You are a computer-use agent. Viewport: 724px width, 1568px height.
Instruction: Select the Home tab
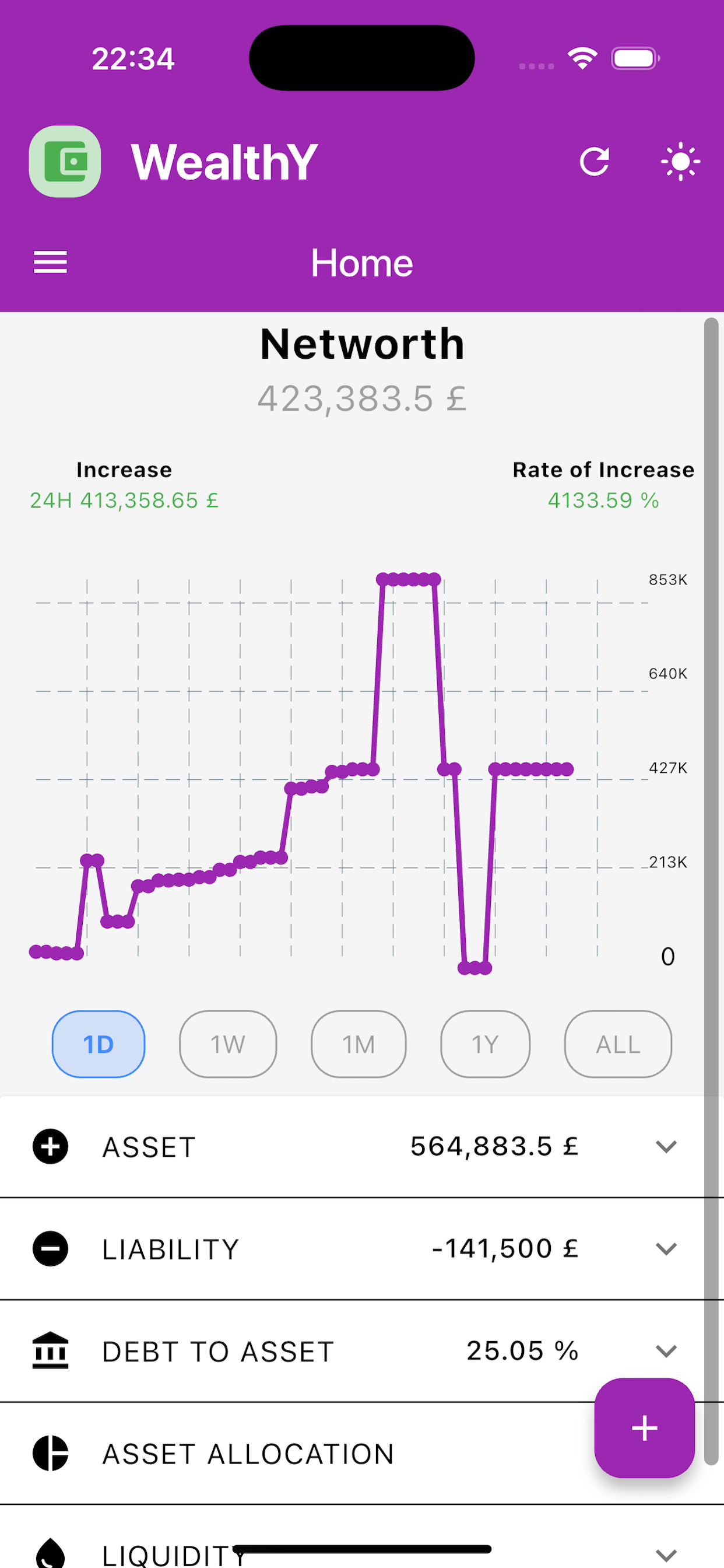pyautogui.click(x=361, y=262)
